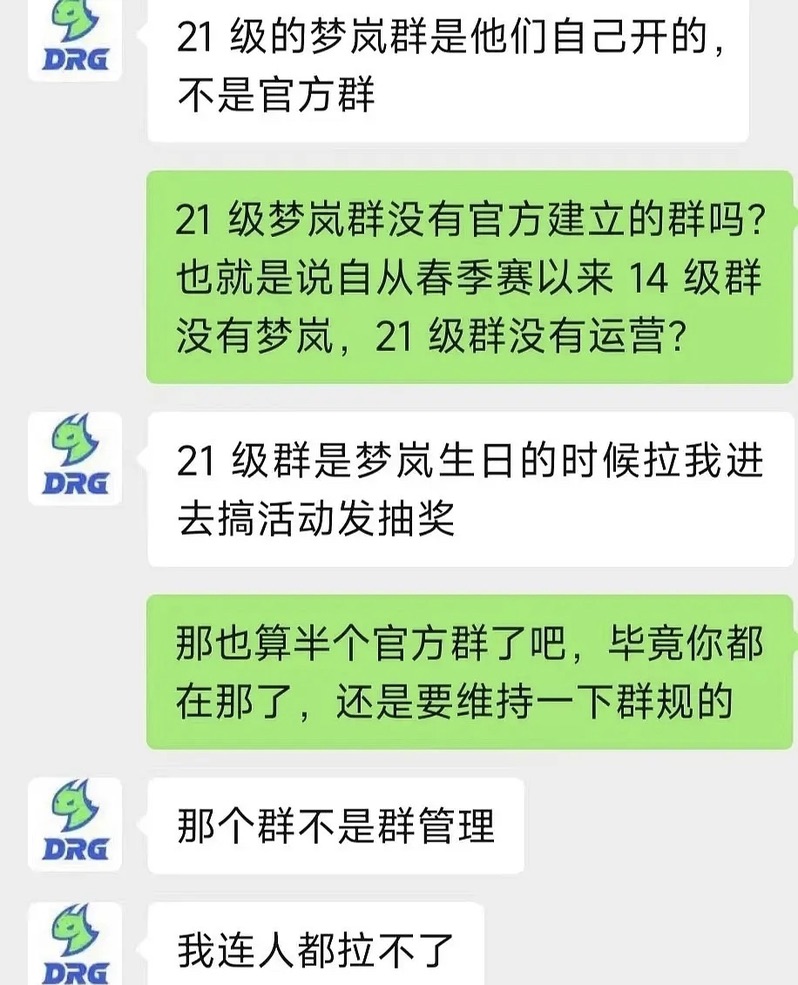Open DRG avatar beside '不是官方群' message
Image resolution: width=798 pixels, height=985 pixels.
tap(75, 40)
